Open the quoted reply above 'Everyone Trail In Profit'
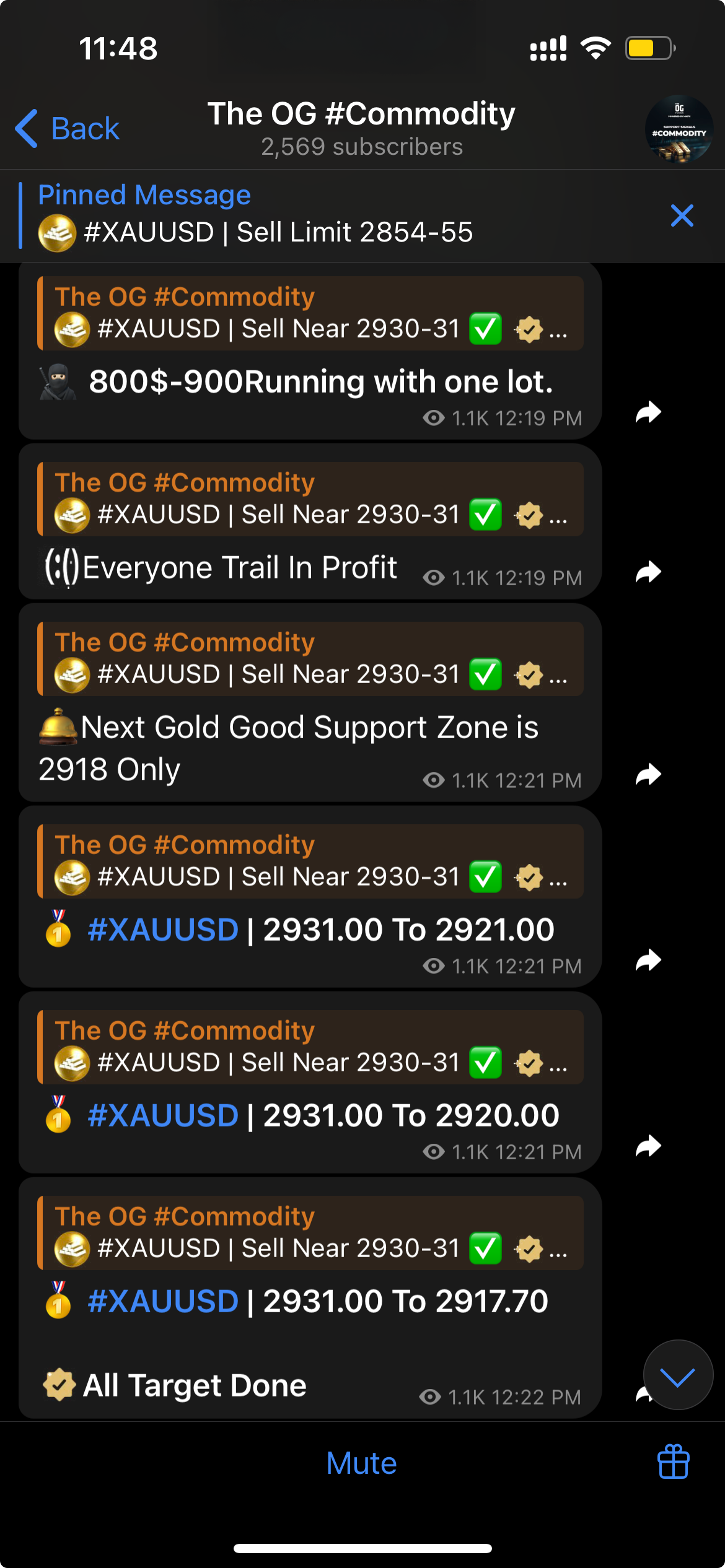The width and height of the screenshot is (725, 1568). coord(310,499)
